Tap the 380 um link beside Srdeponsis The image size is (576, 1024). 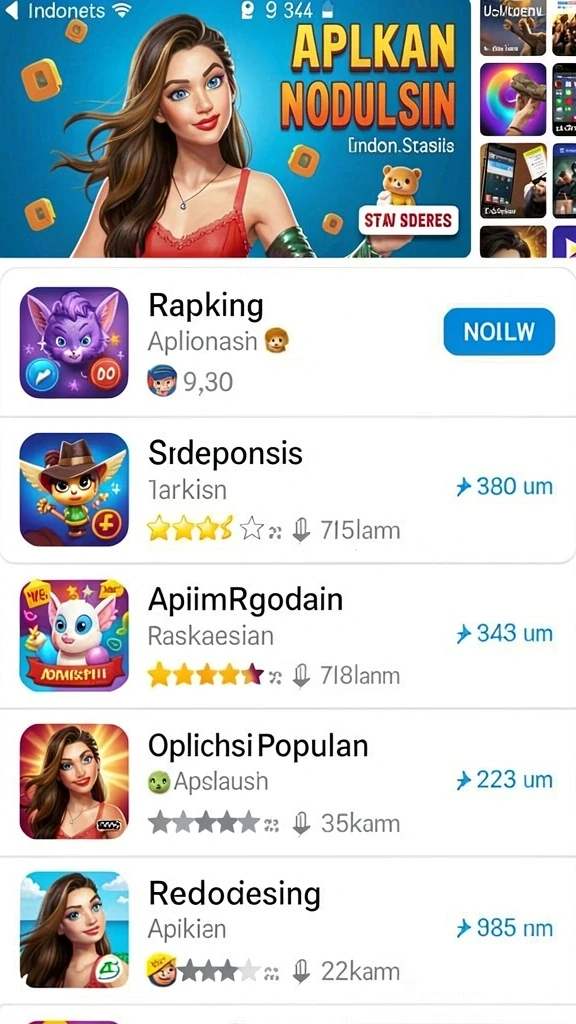504,487
